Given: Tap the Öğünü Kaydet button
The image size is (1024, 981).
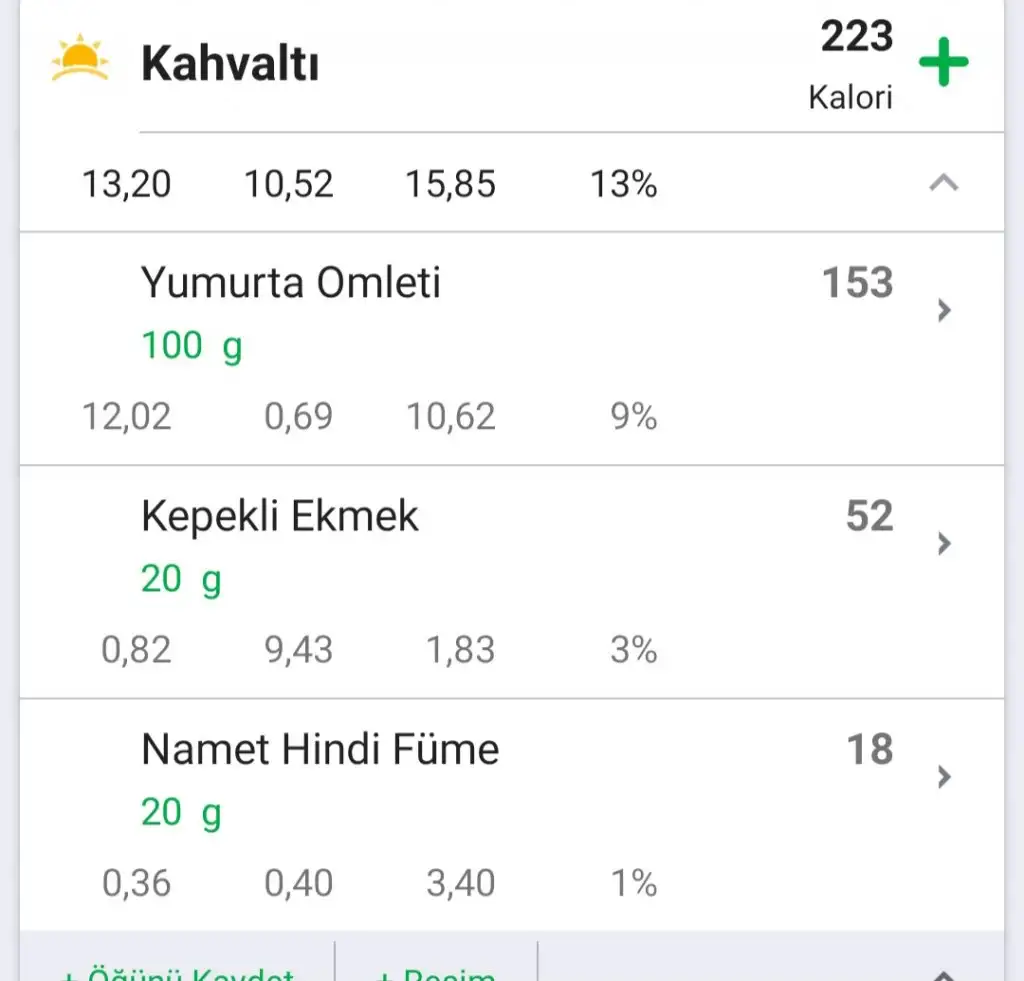Looking at the screenshot, I should (x=180, y=972).
